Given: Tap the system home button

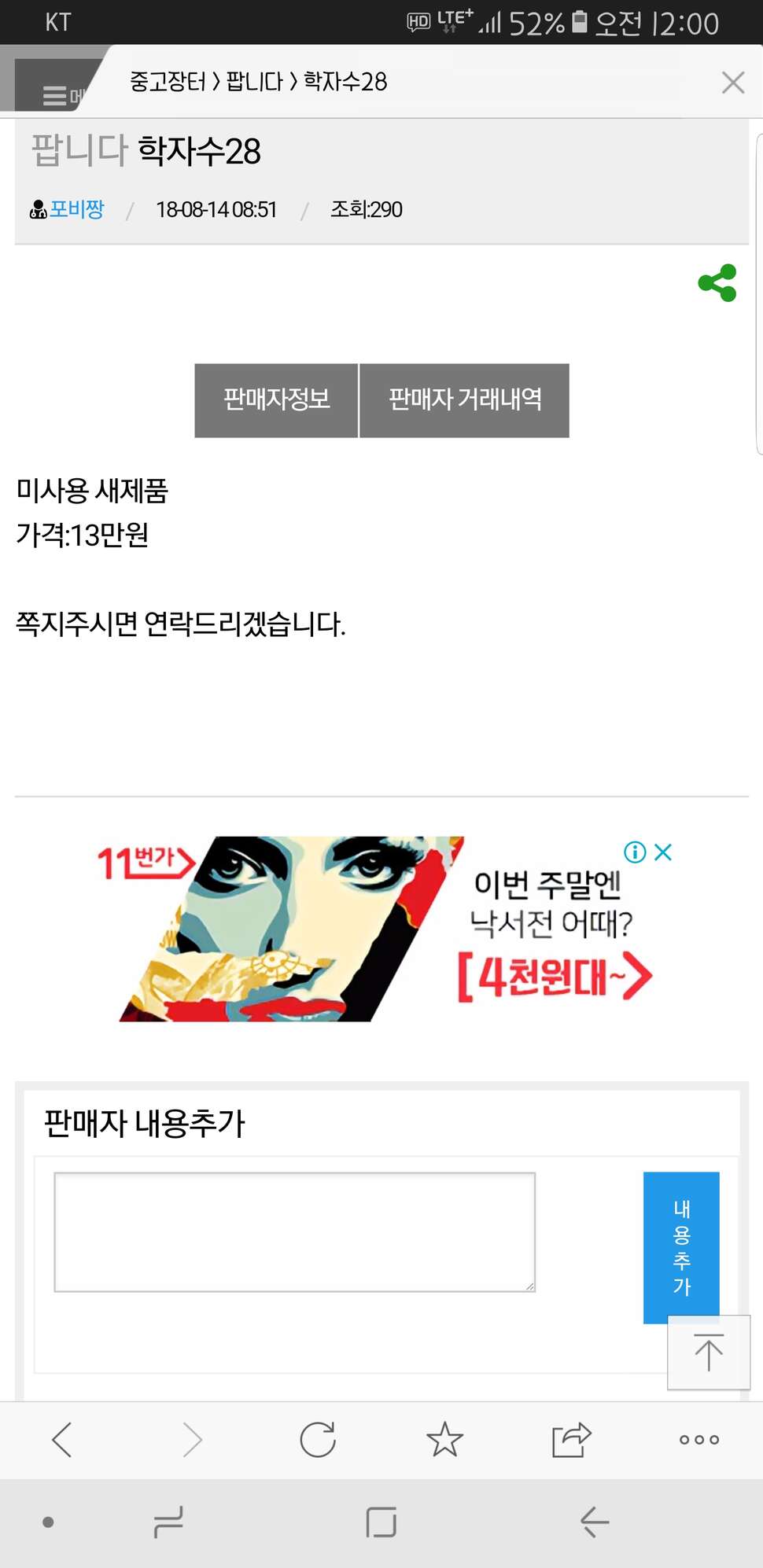Looking at the screenshot, I should [x=381, y=1522].
